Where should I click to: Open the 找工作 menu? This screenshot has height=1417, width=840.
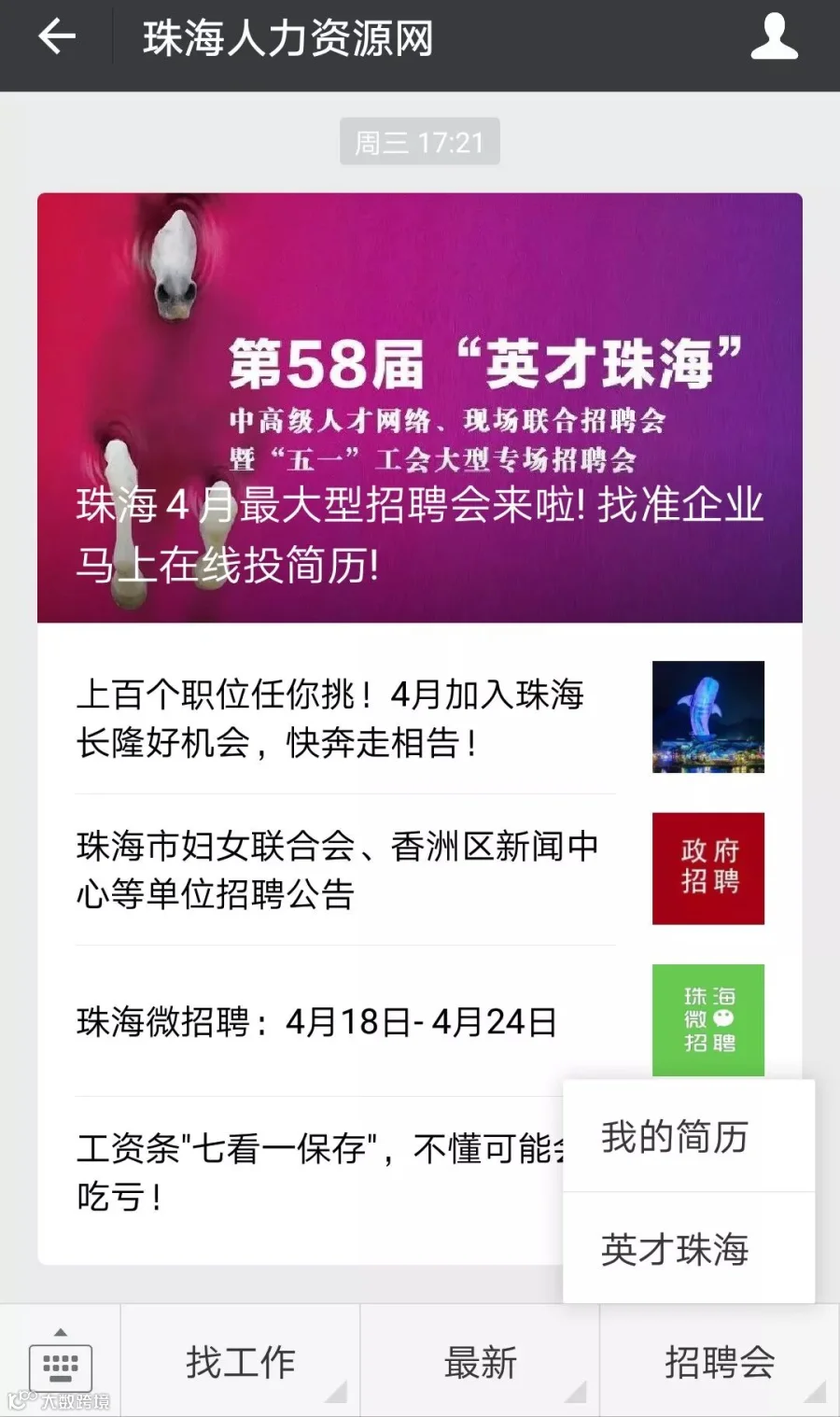240,1361
